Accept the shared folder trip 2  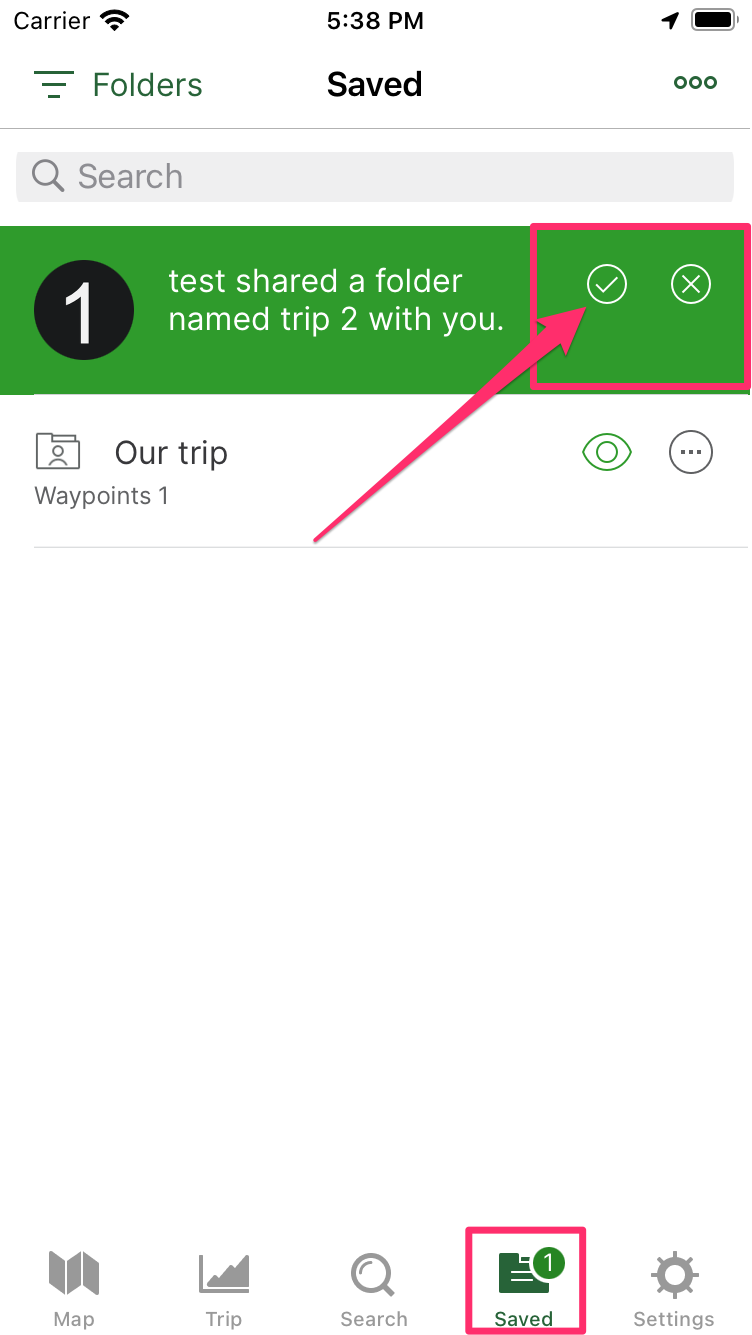click(x=606, y=285)
